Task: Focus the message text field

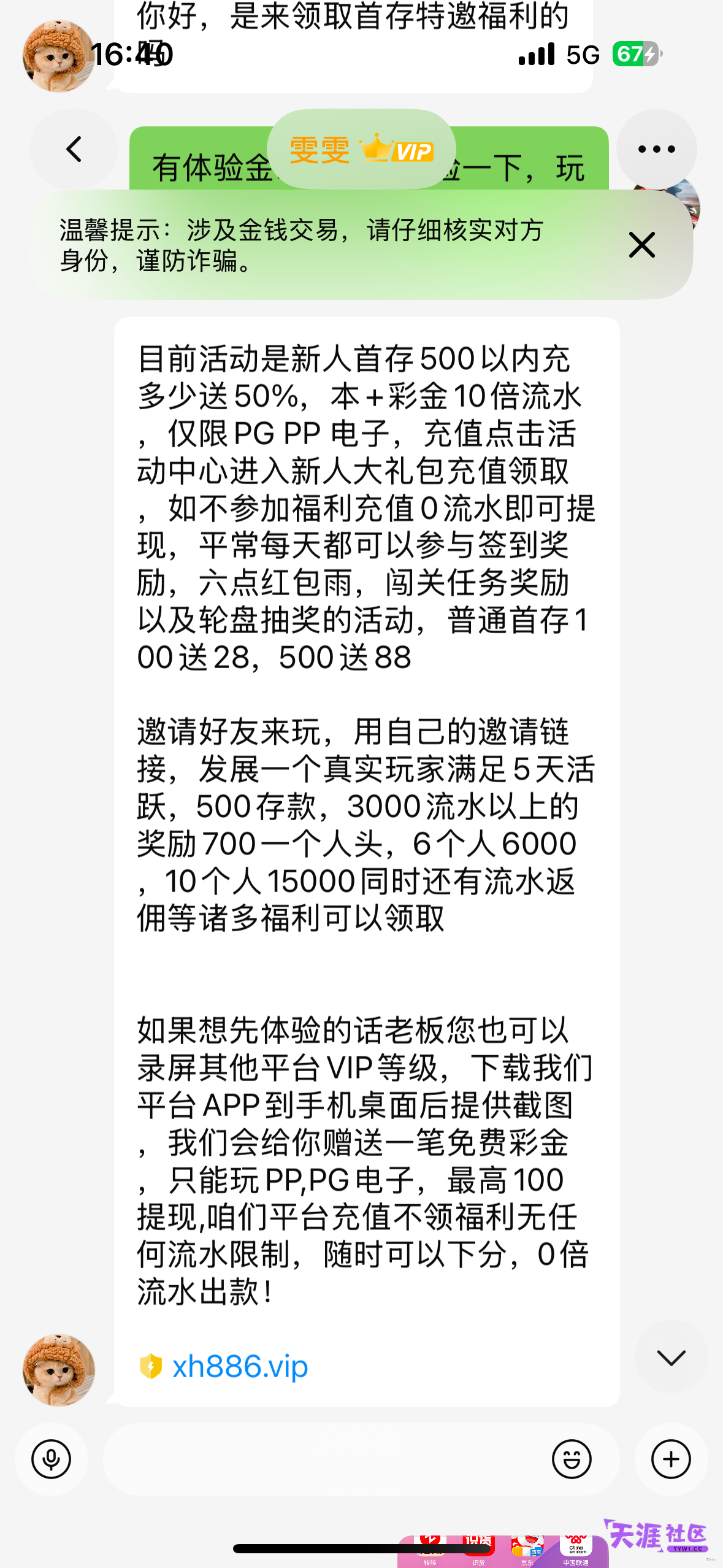Action: 325,1459
